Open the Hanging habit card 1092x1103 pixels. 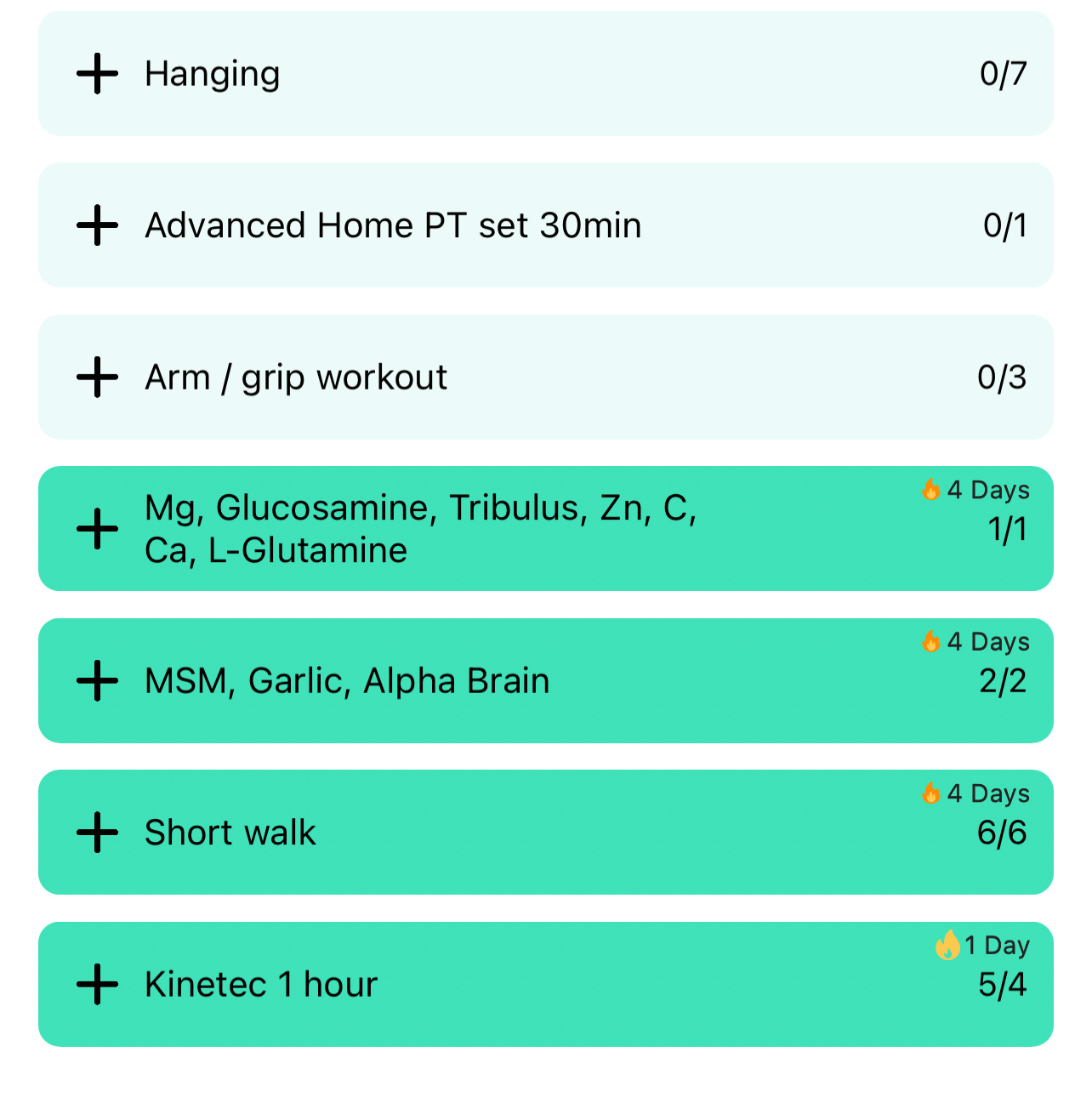click(x=546, y=74)
